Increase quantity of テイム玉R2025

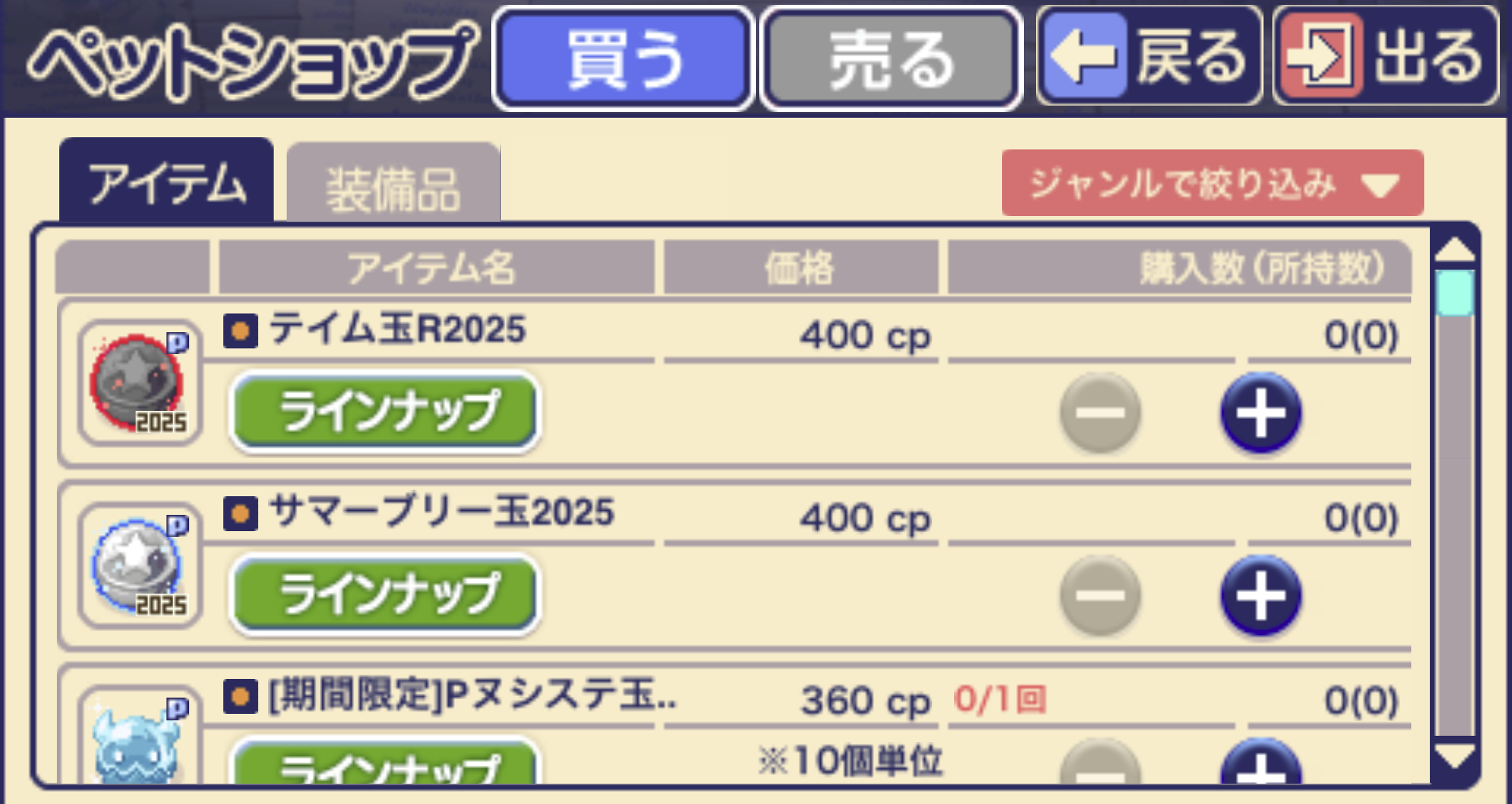[1260, 413]
